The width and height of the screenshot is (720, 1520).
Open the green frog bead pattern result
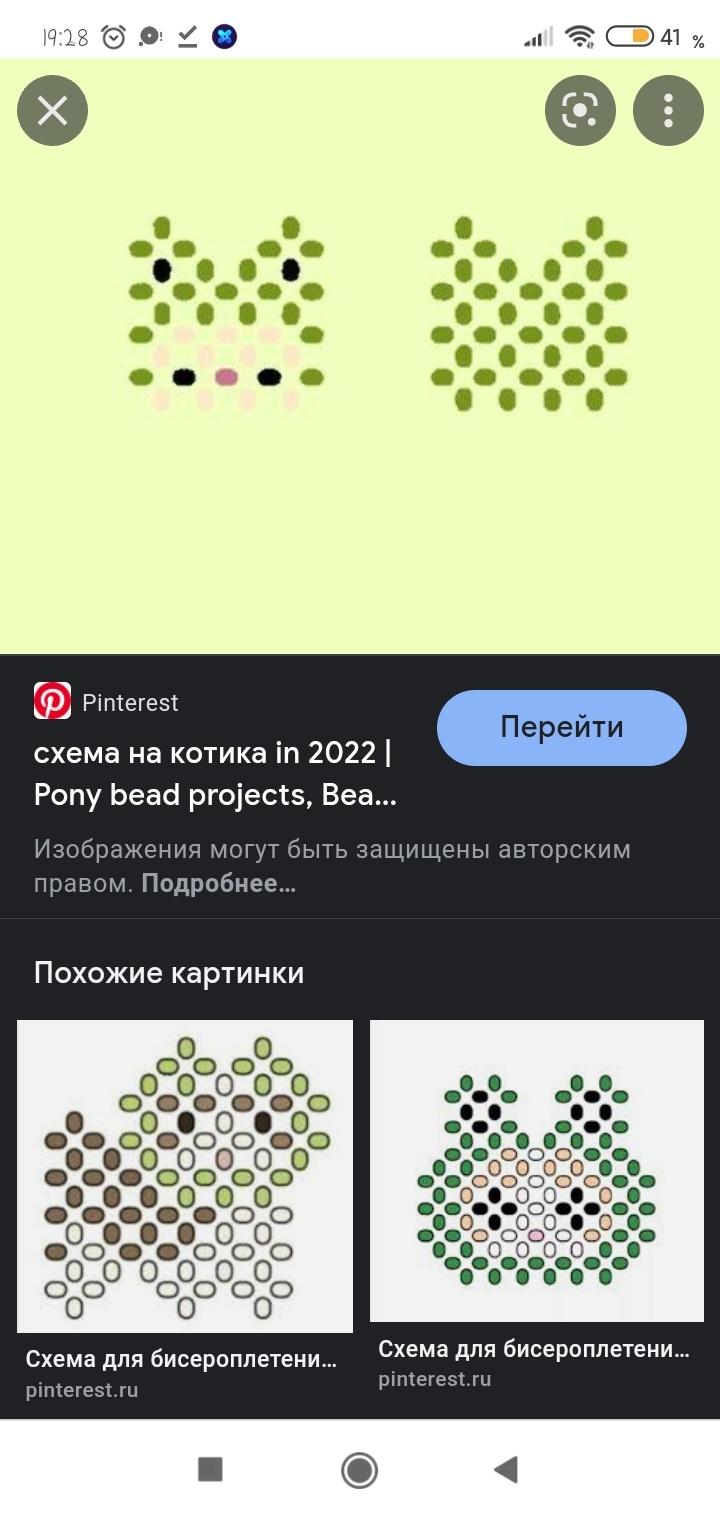tap(537, 1171)
